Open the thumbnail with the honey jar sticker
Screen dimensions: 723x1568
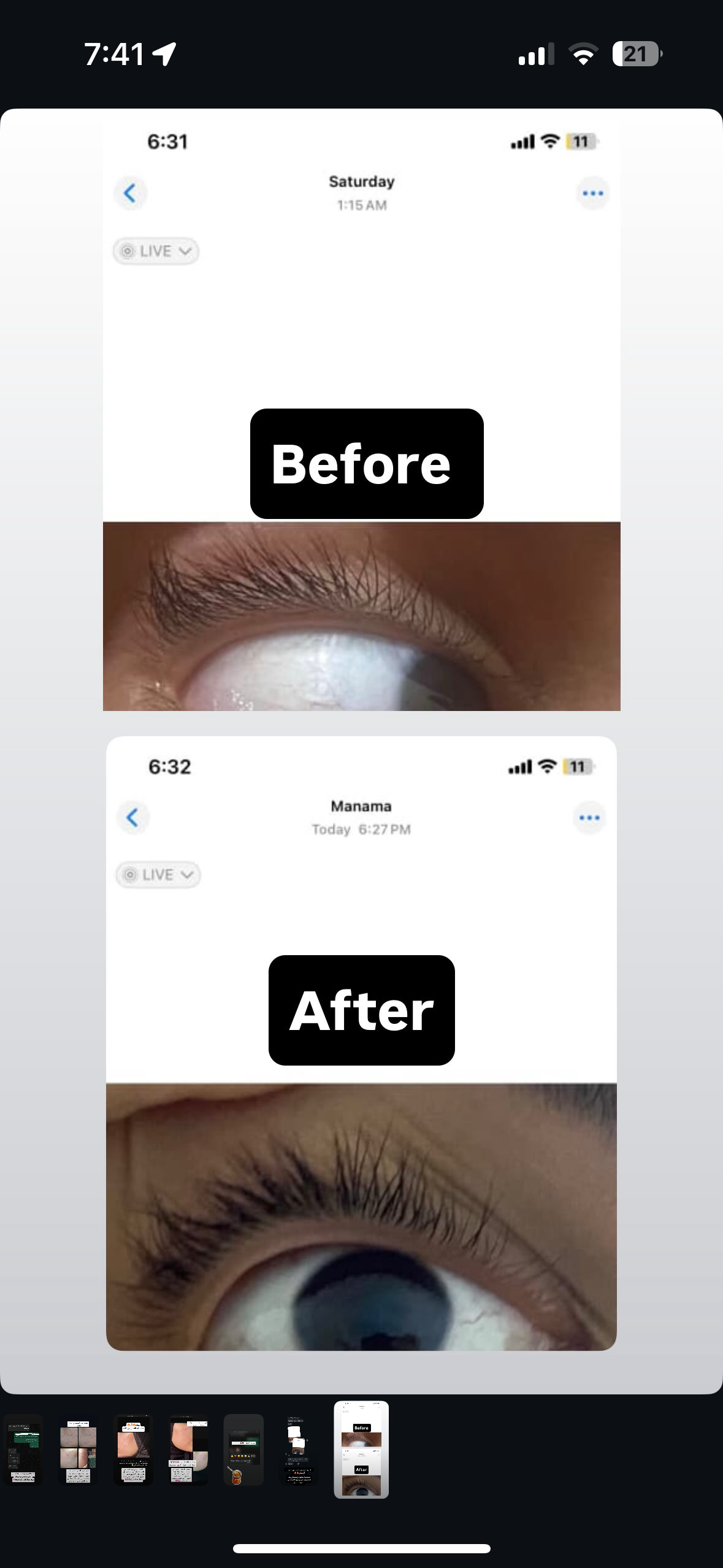[243, 1450]
